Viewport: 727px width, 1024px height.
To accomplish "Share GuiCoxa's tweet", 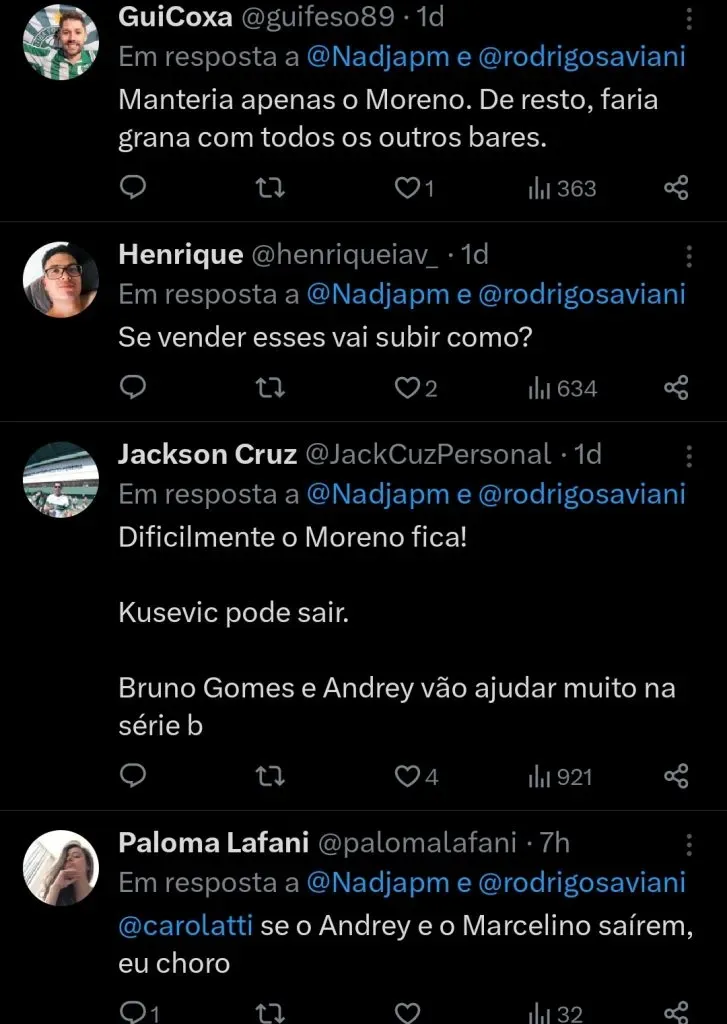I will point(675,187).
